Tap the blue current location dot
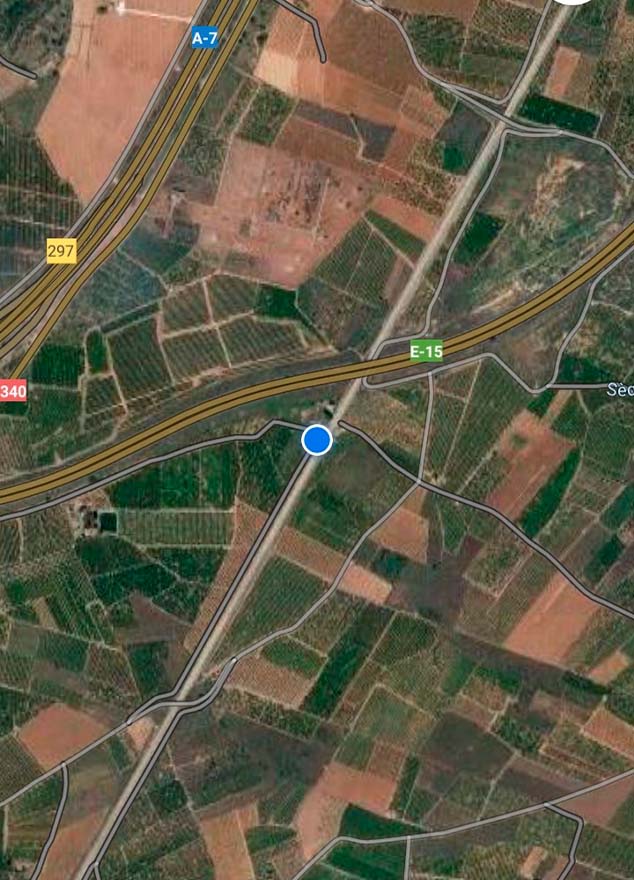Screen dimensions: 634x880 pyautogui.click(x=317, y=439)
